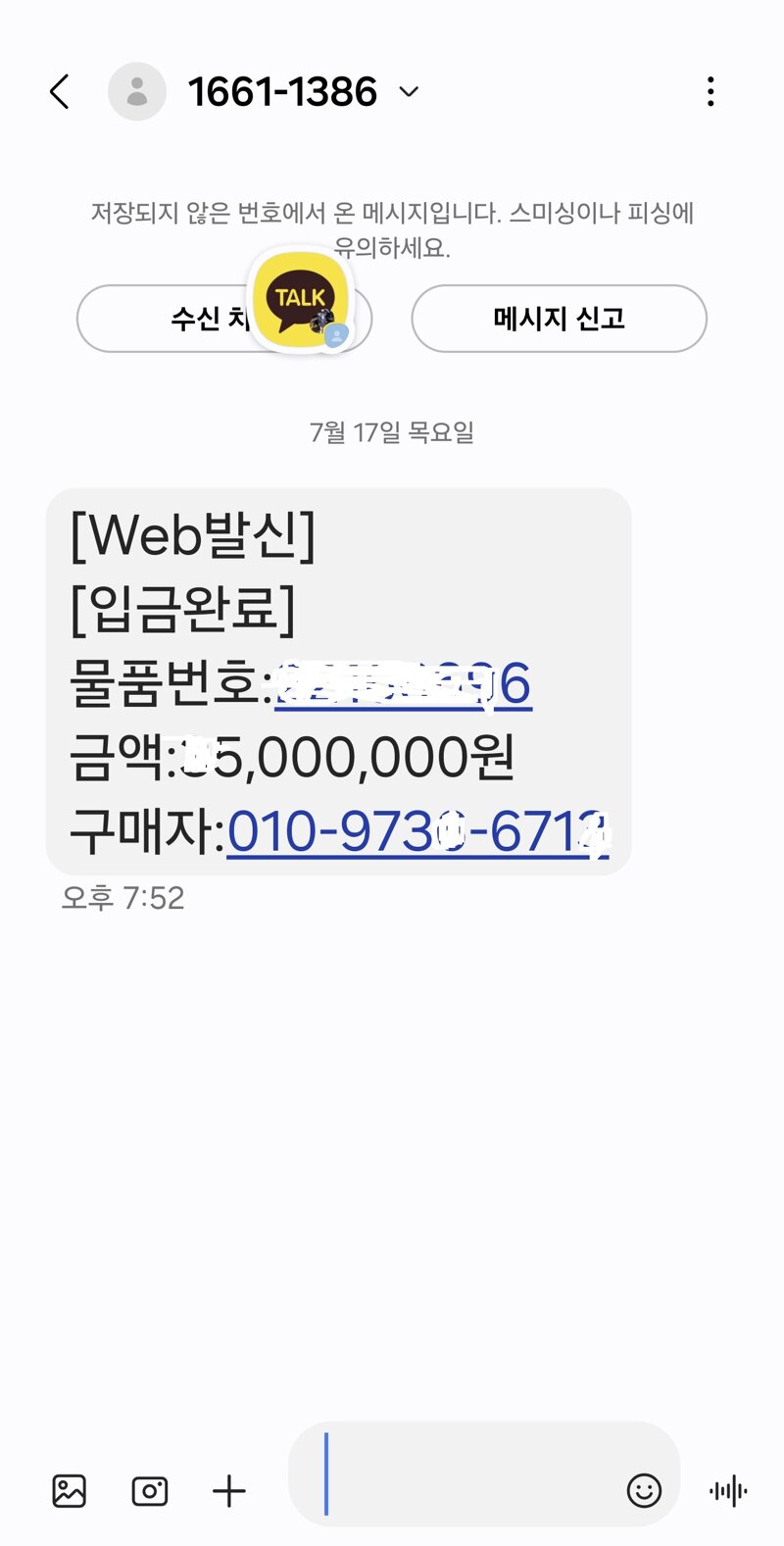
Task: Attach an image from gallery
Action: [69, 1491]
